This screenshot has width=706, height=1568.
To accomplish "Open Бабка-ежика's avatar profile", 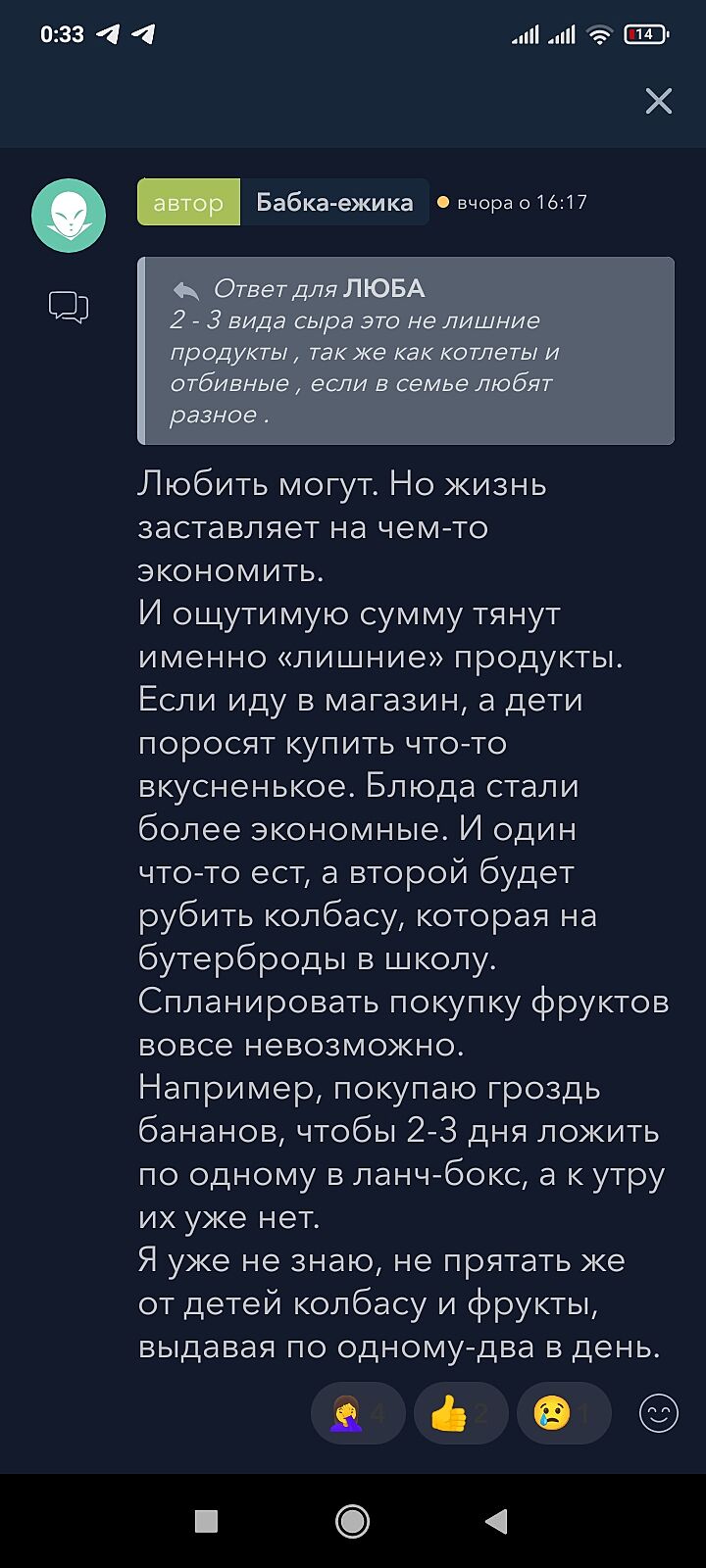I will [69, 216].
